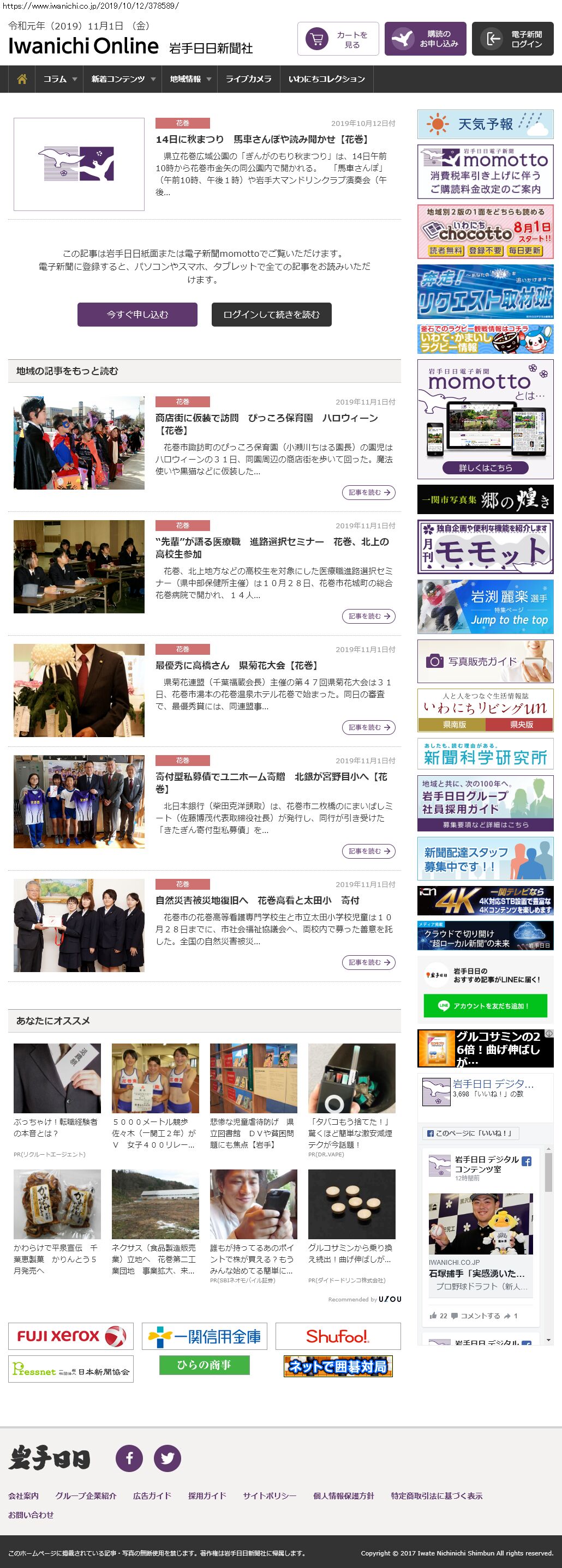Screen dimensions: 562x1568
Task: Add the LINE account via アカウントを友だち追加
Action: click(485, 1005)
